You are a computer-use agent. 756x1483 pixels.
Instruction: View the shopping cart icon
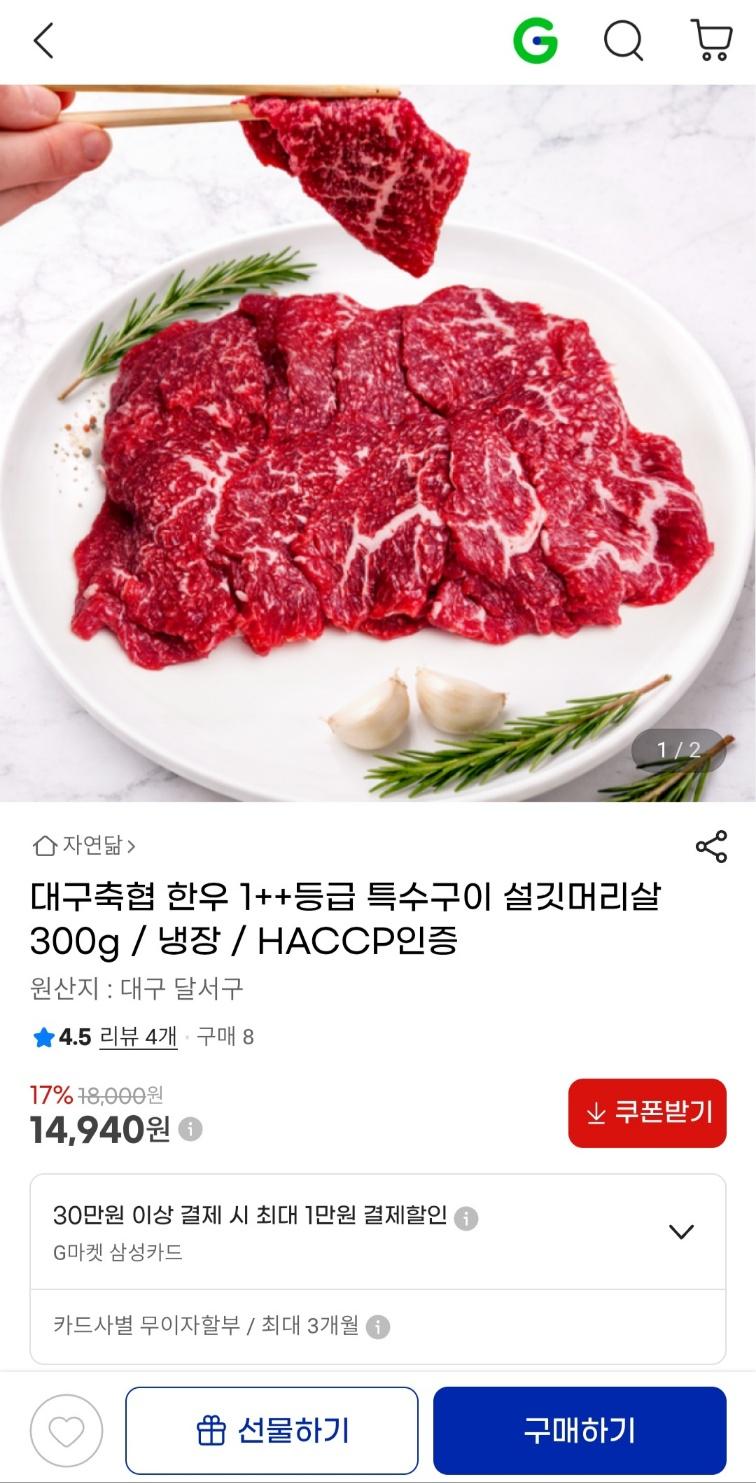coord(710,42)
